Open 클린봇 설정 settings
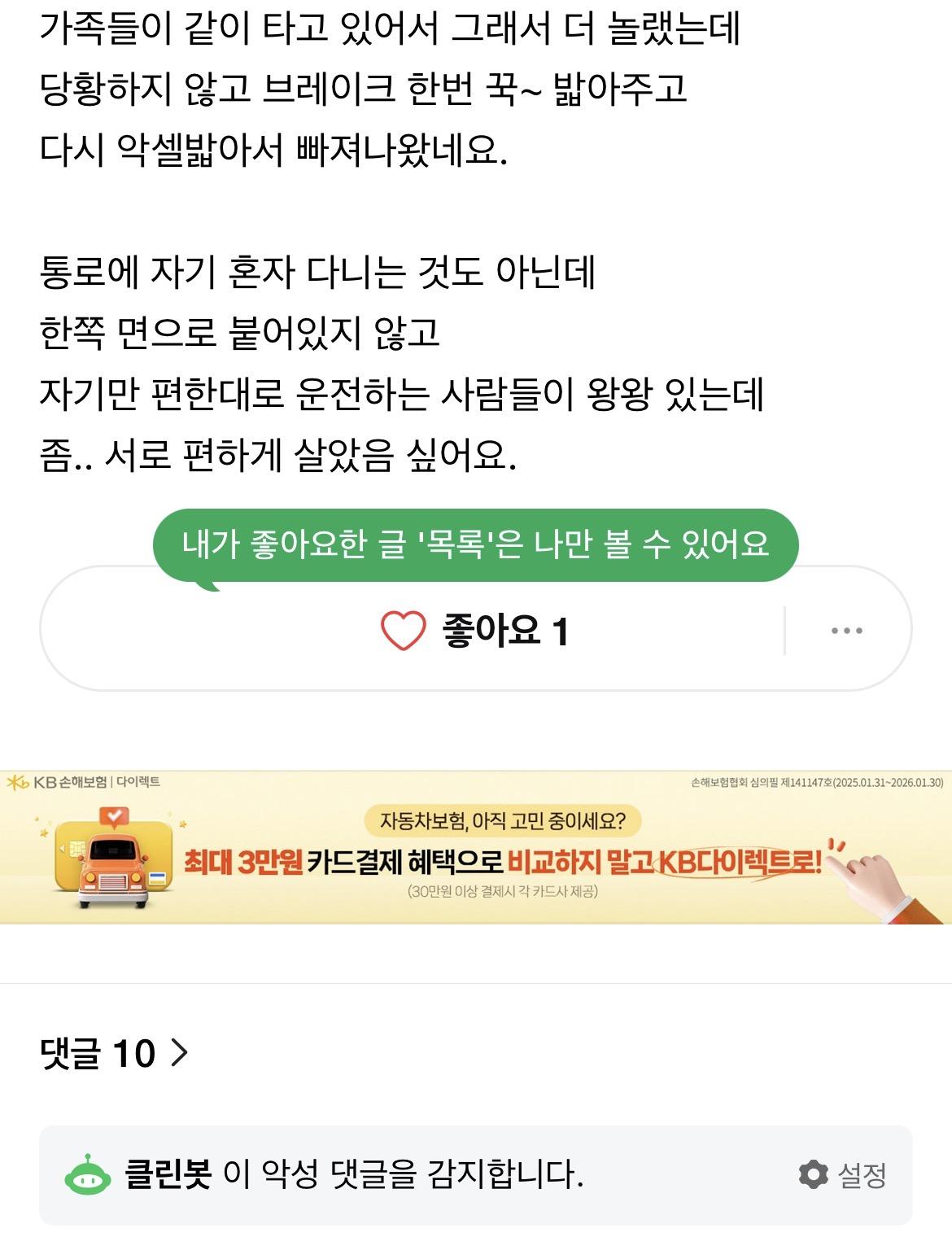 tap(843, 1174)
